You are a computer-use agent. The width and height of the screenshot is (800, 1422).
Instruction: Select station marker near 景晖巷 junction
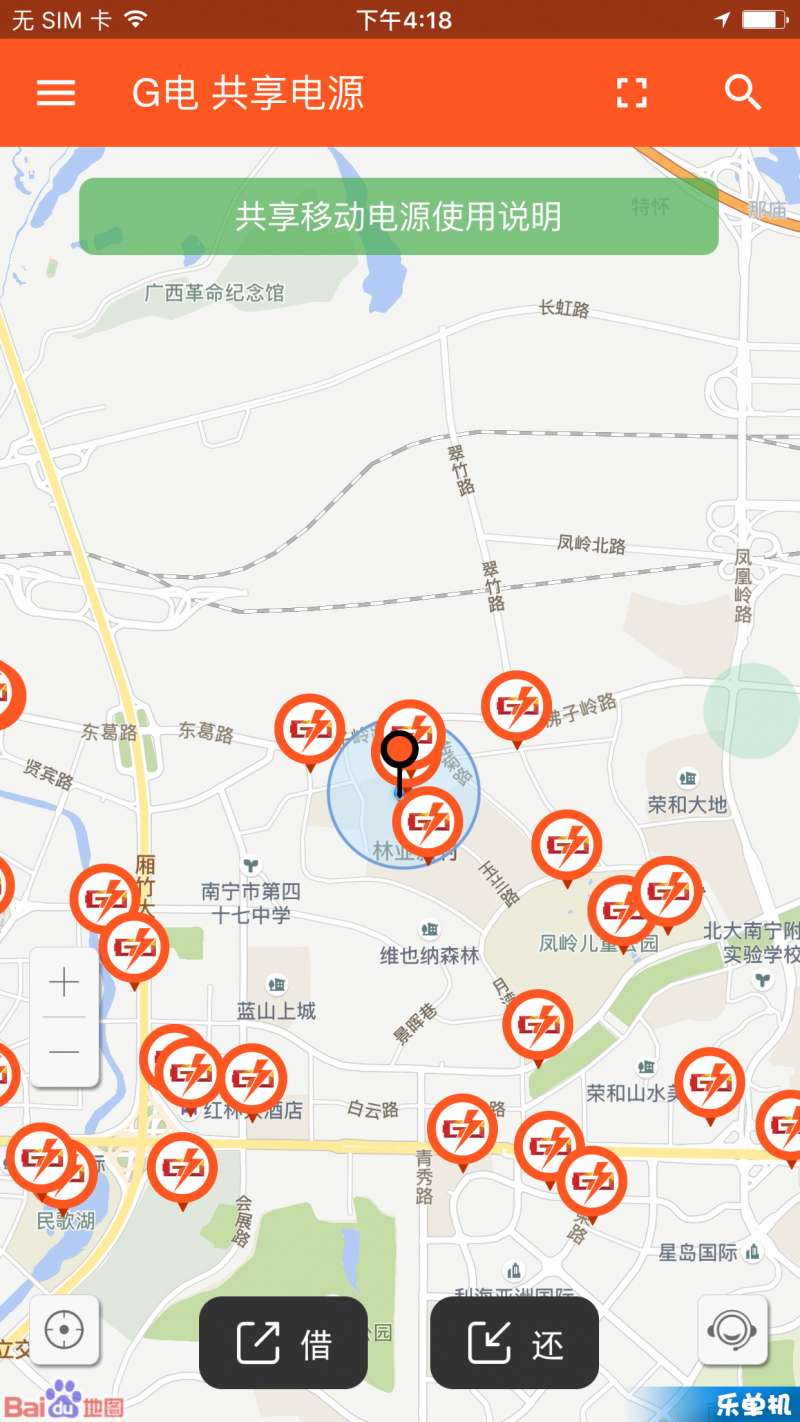click(538, 1024)
